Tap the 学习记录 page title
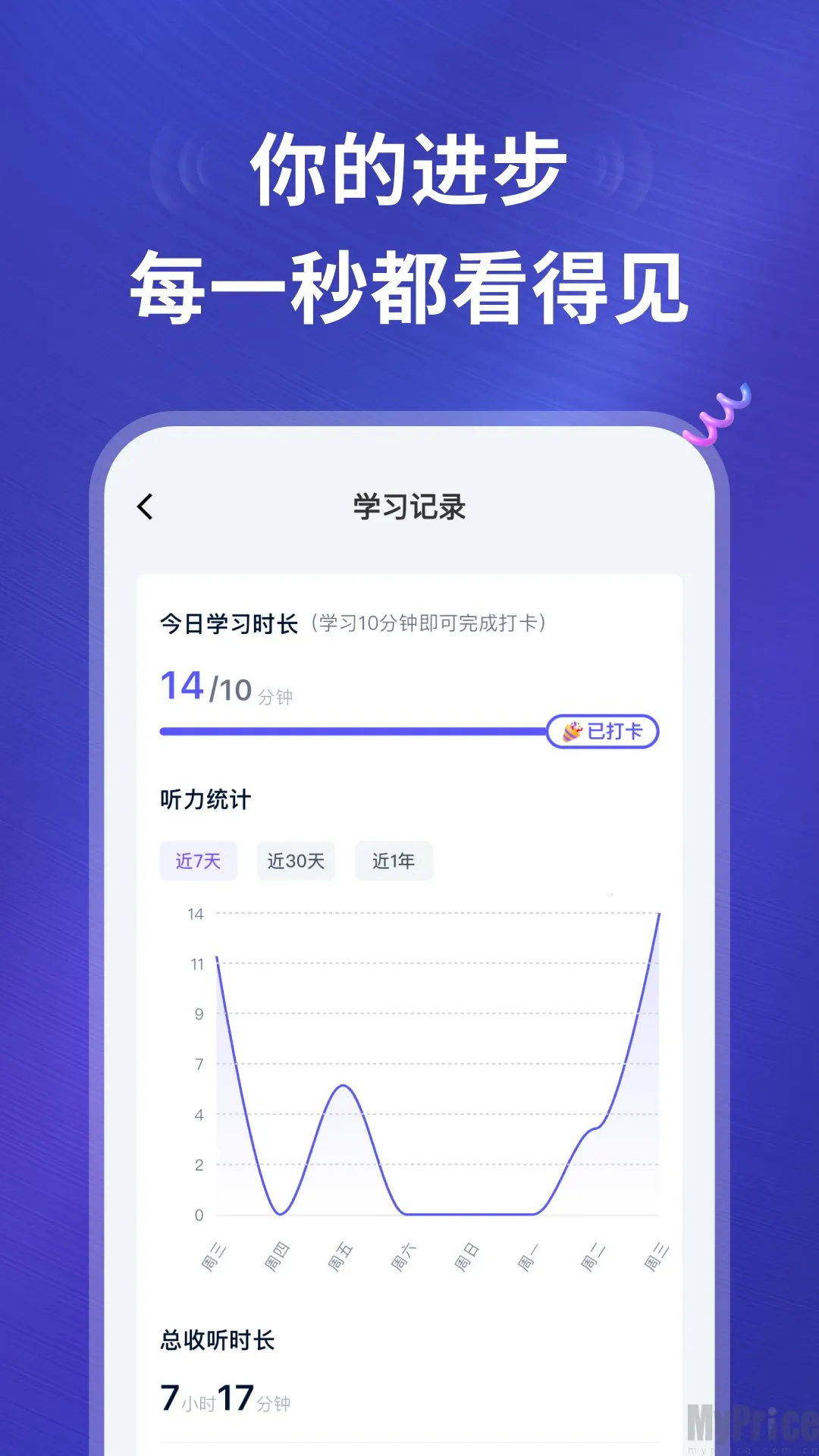819x1456 pixels. coord(408,507)
